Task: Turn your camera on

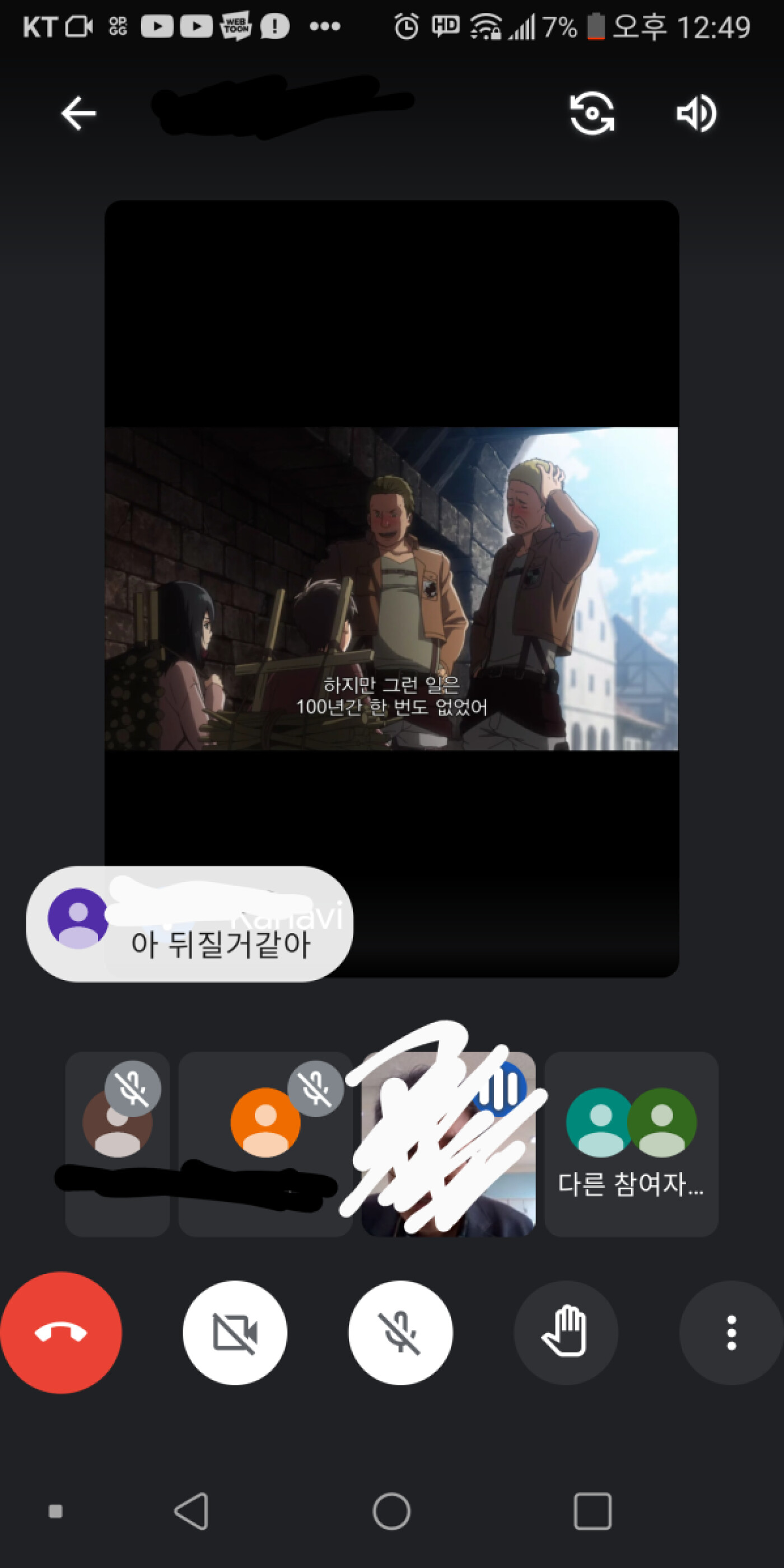Action: click(x=234, y=1333)
